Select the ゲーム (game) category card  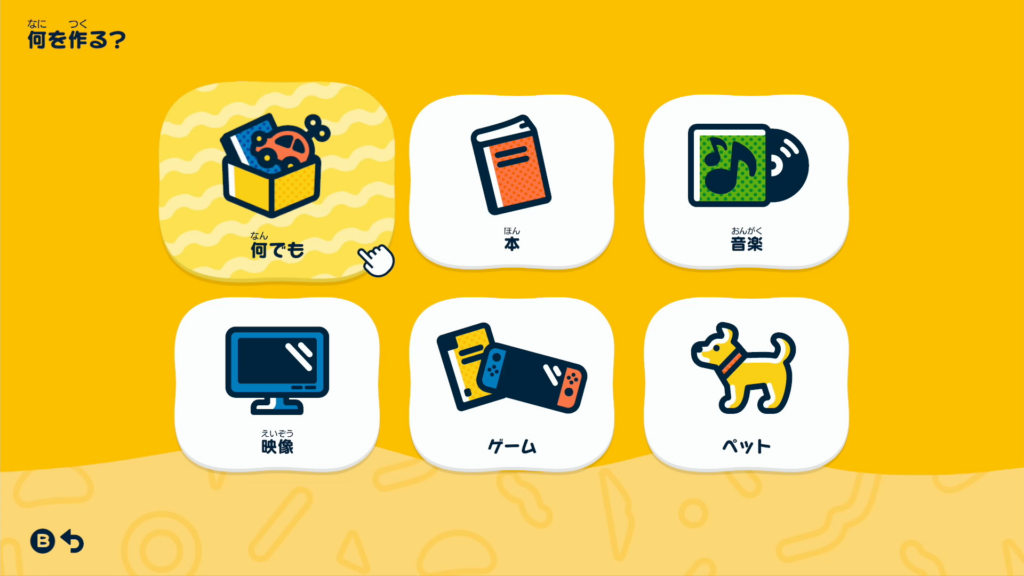tap(511, 385)
